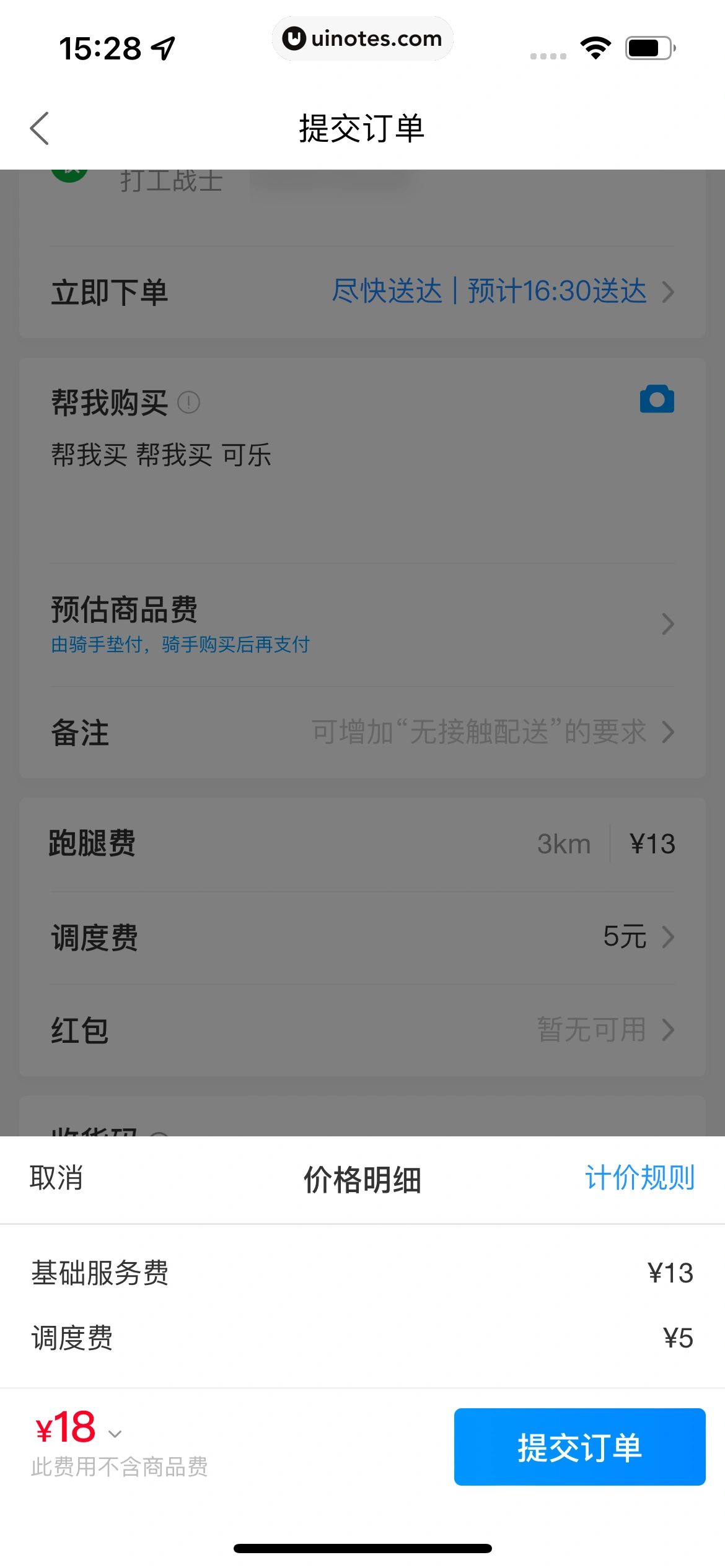This screenshot has height=1568, width=725.
Task: Navigate back using the back arrow
Action: (x=40, y=128)
